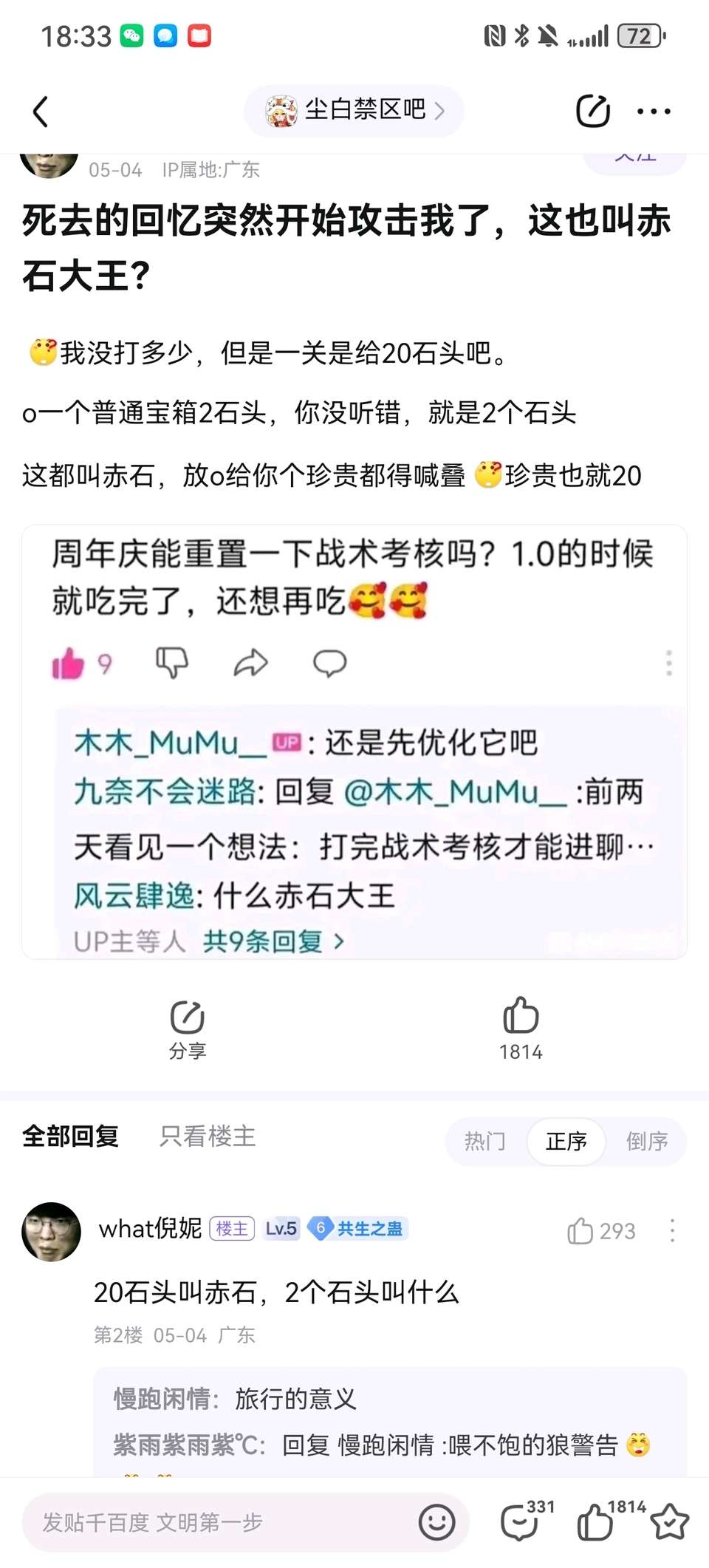Image resolution: width=709 pixels, height=1568 pixels.
Task: Select 正序 sort order
Action: tap(566, 1142)
